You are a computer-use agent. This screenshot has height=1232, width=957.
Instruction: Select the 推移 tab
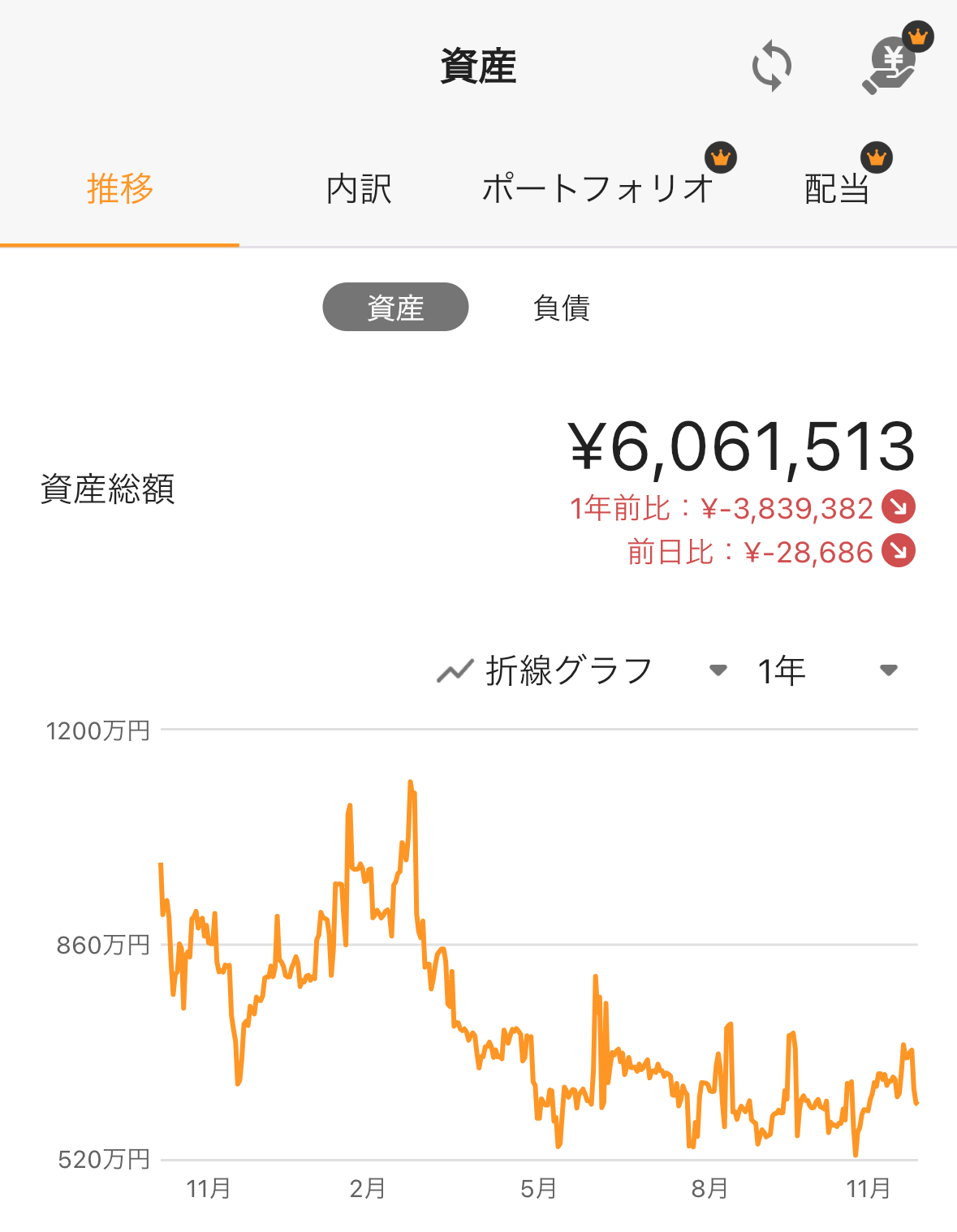(120, 189)
